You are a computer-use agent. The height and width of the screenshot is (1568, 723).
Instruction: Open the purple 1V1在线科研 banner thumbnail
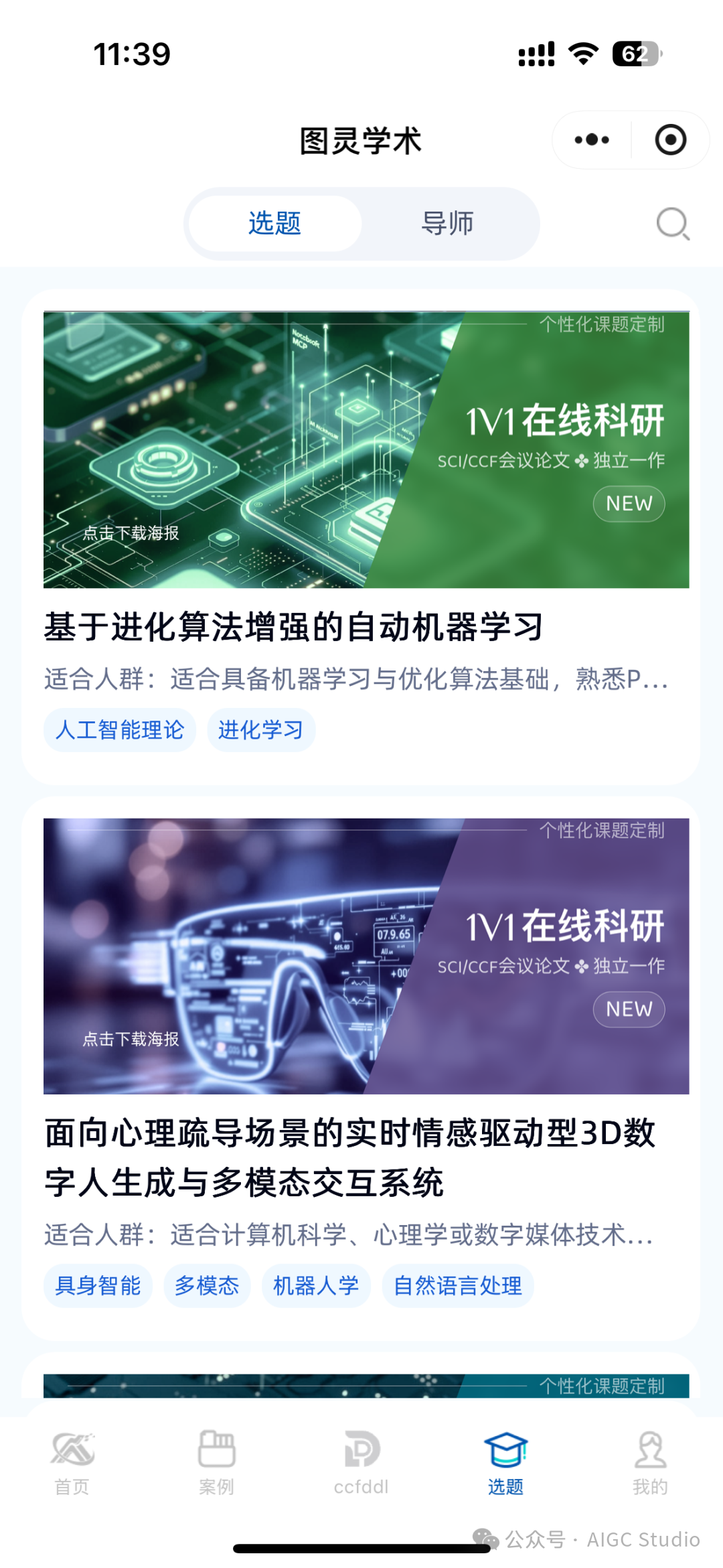[361, 958]
